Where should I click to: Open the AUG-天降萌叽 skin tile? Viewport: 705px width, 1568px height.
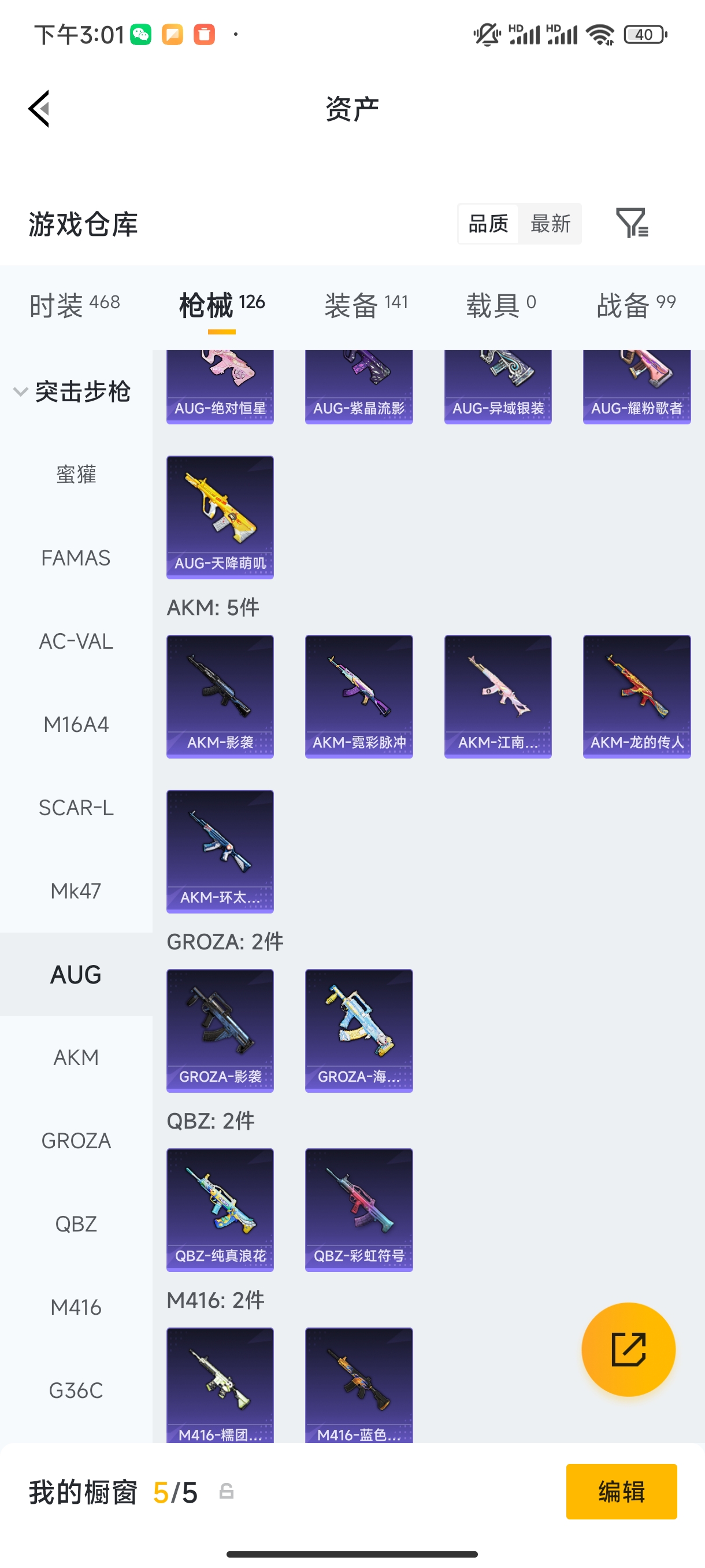[220, 517]
